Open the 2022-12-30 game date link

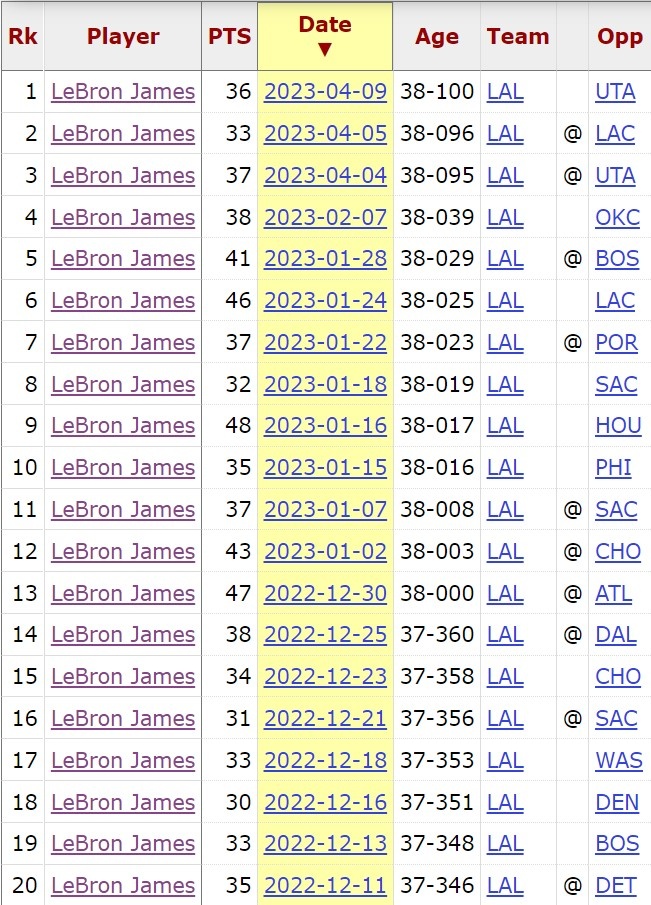tap(325, 593)
